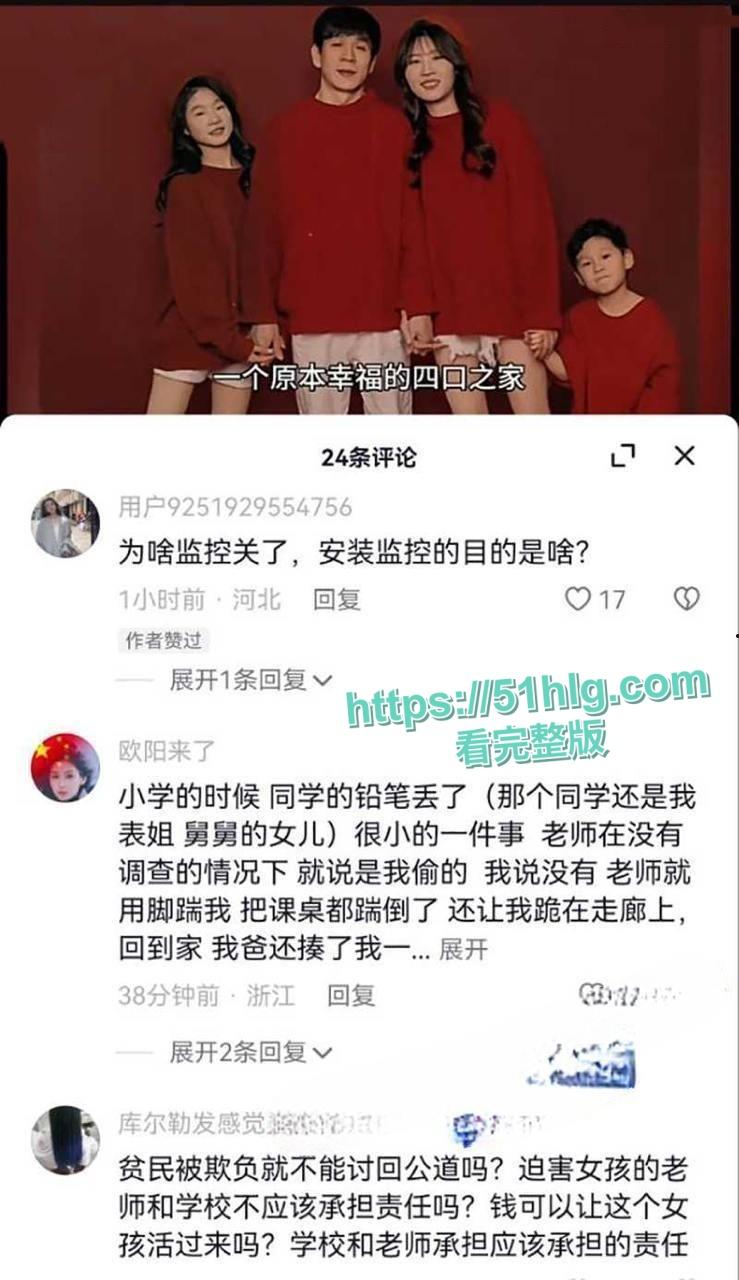Expand the comments panel to full screen

tap(622, 456)
